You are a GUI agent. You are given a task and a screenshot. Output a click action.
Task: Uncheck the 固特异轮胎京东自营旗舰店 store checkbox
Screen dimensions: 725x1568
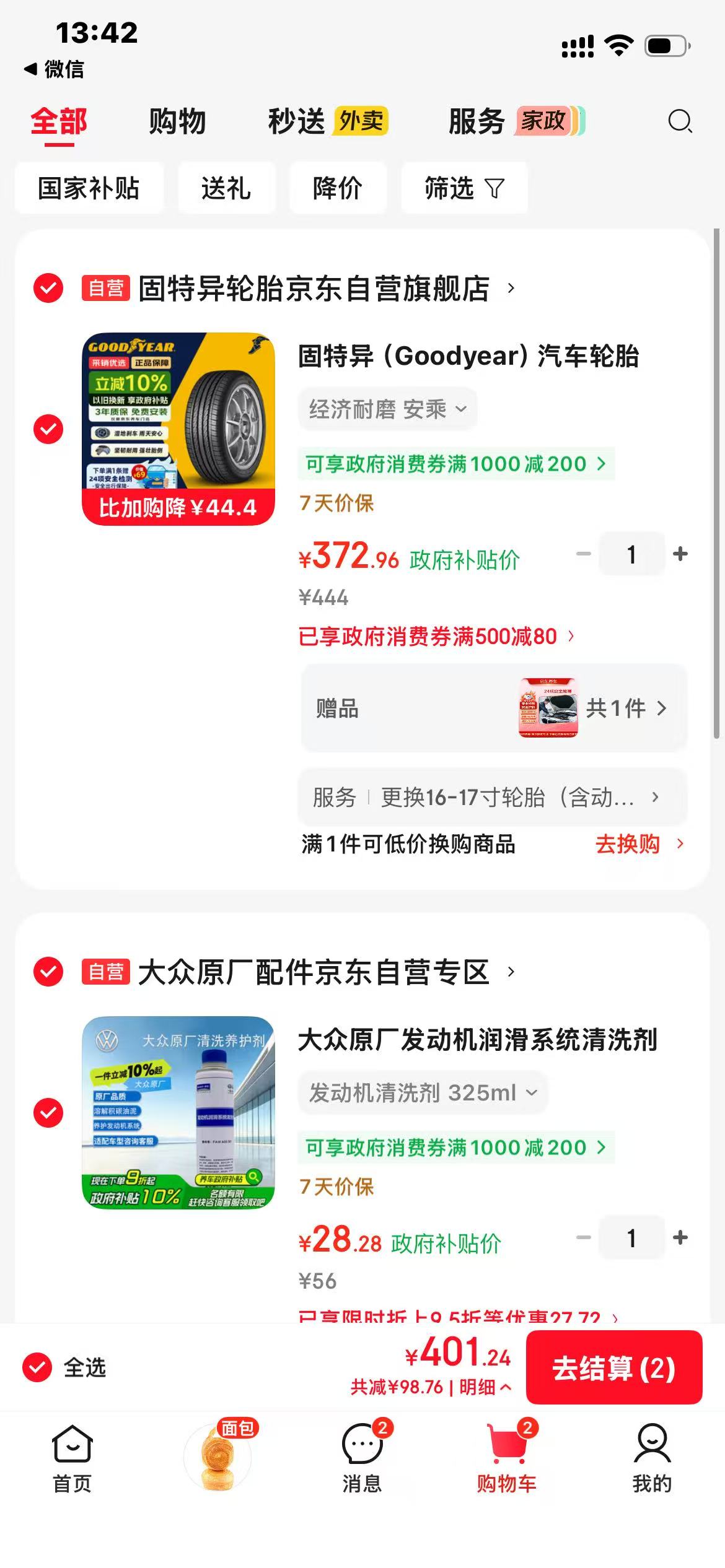[48, 288]
